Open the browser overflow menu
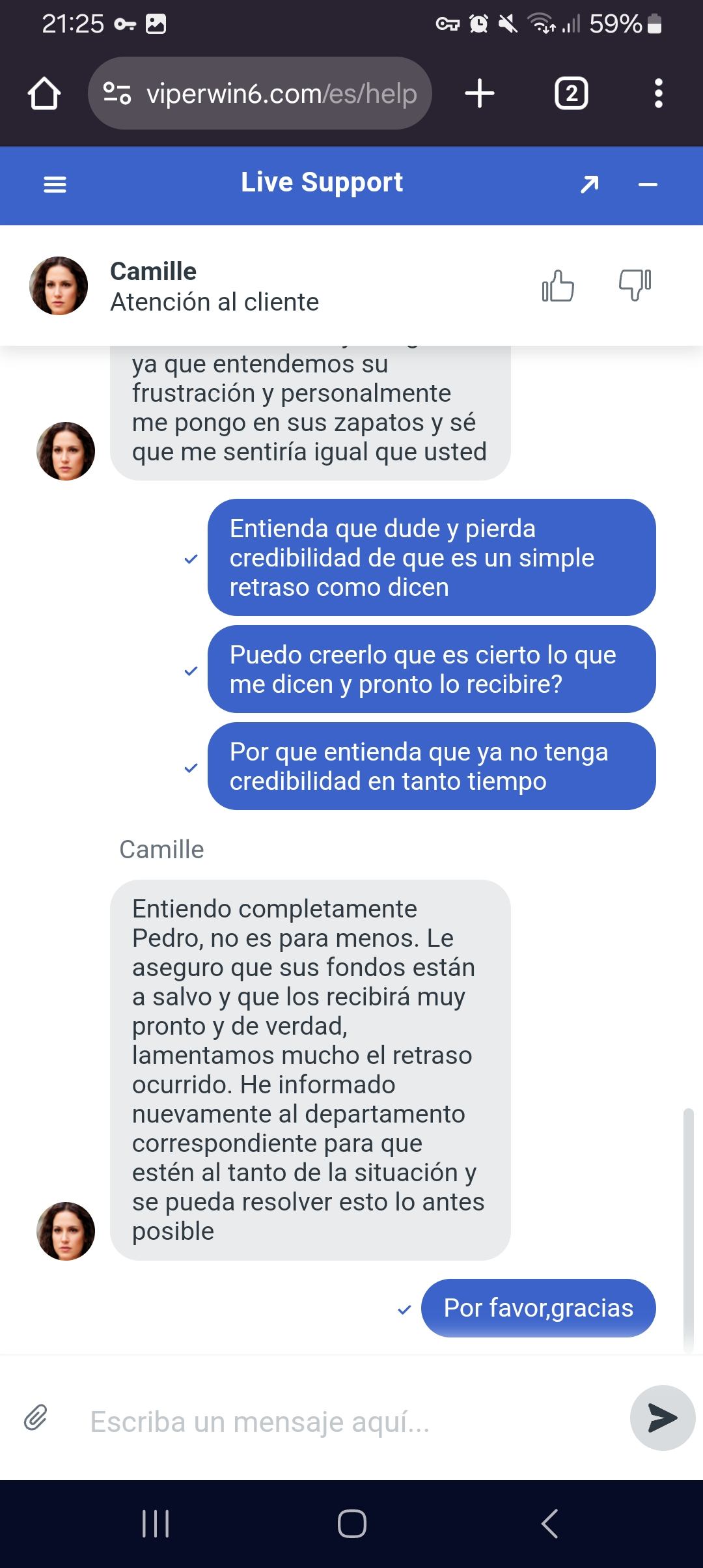Screen dimensions: 703x1568 coord(658,93)
